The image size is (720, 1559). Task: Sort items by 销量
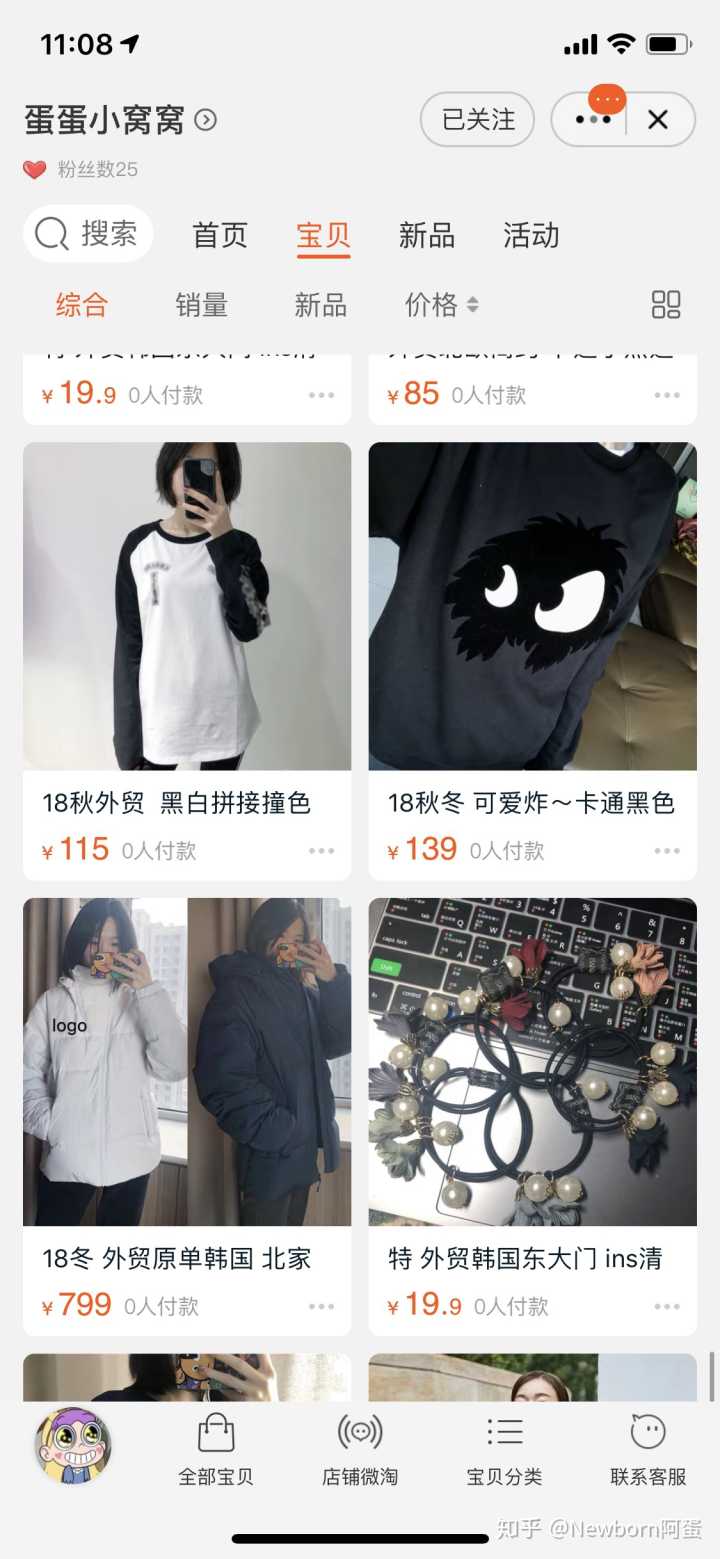(202, 305)
